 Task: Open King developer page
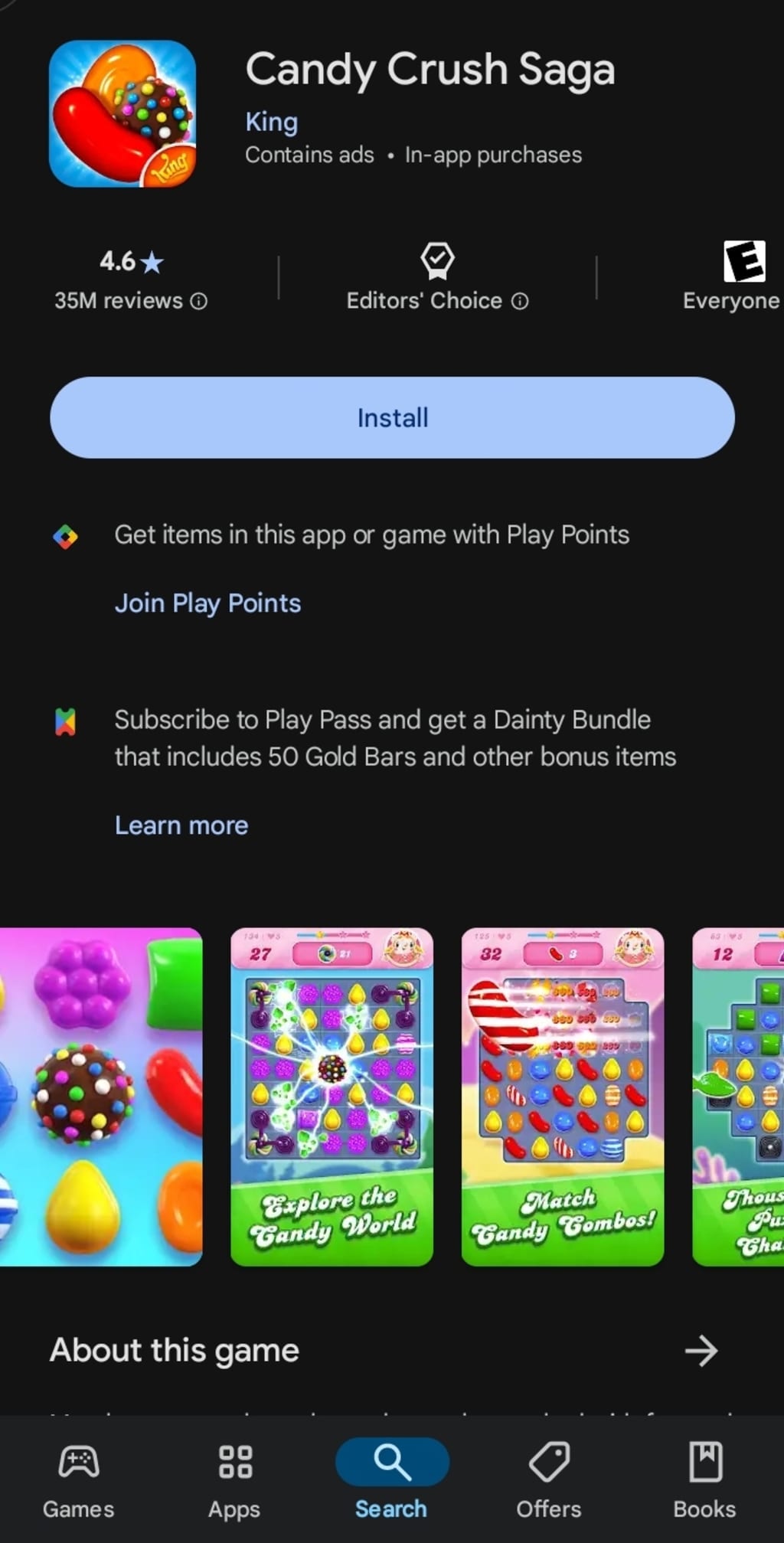272,122
